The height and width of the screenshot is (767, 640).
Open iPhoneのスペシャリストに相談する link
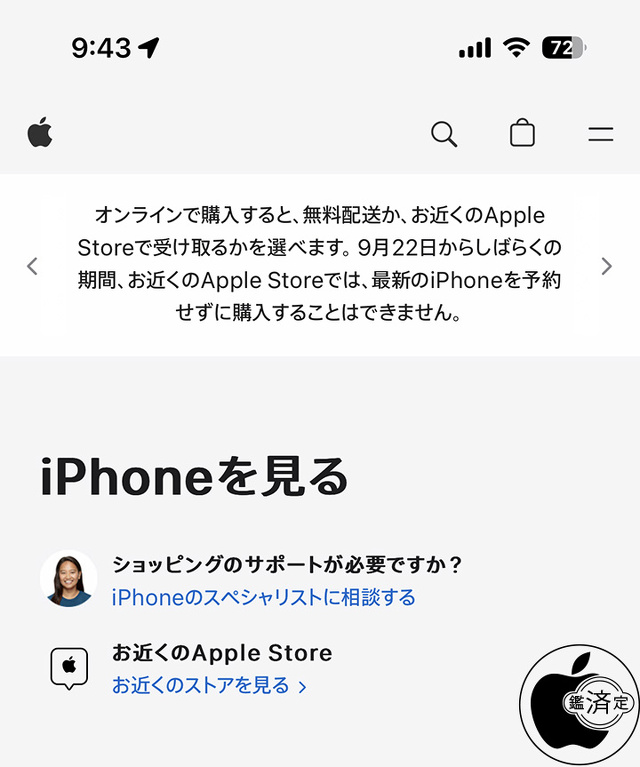(x=263, y=597)
